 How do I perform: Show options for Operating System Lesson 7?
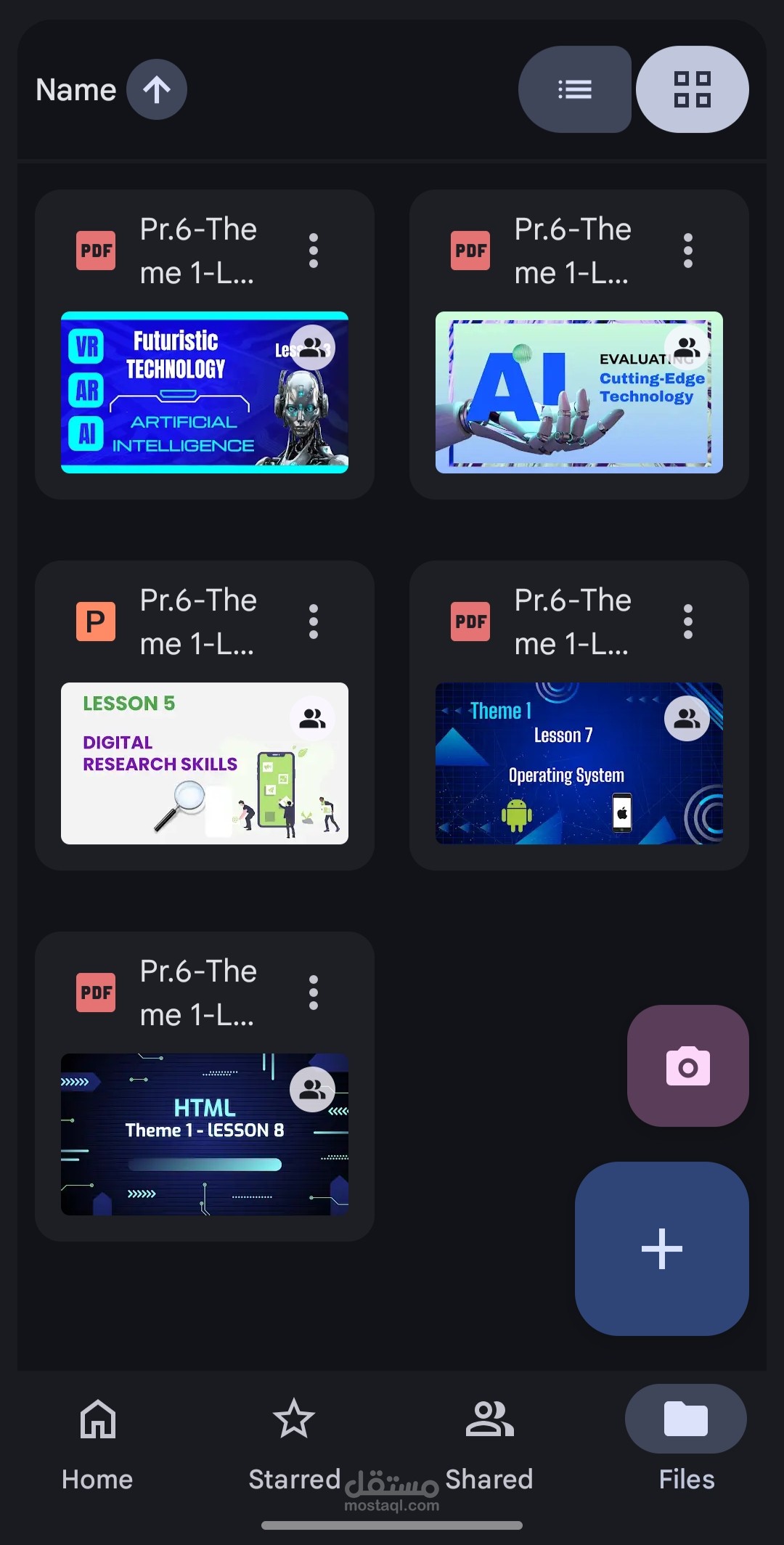pyautogui.click(x=687, y=621)
